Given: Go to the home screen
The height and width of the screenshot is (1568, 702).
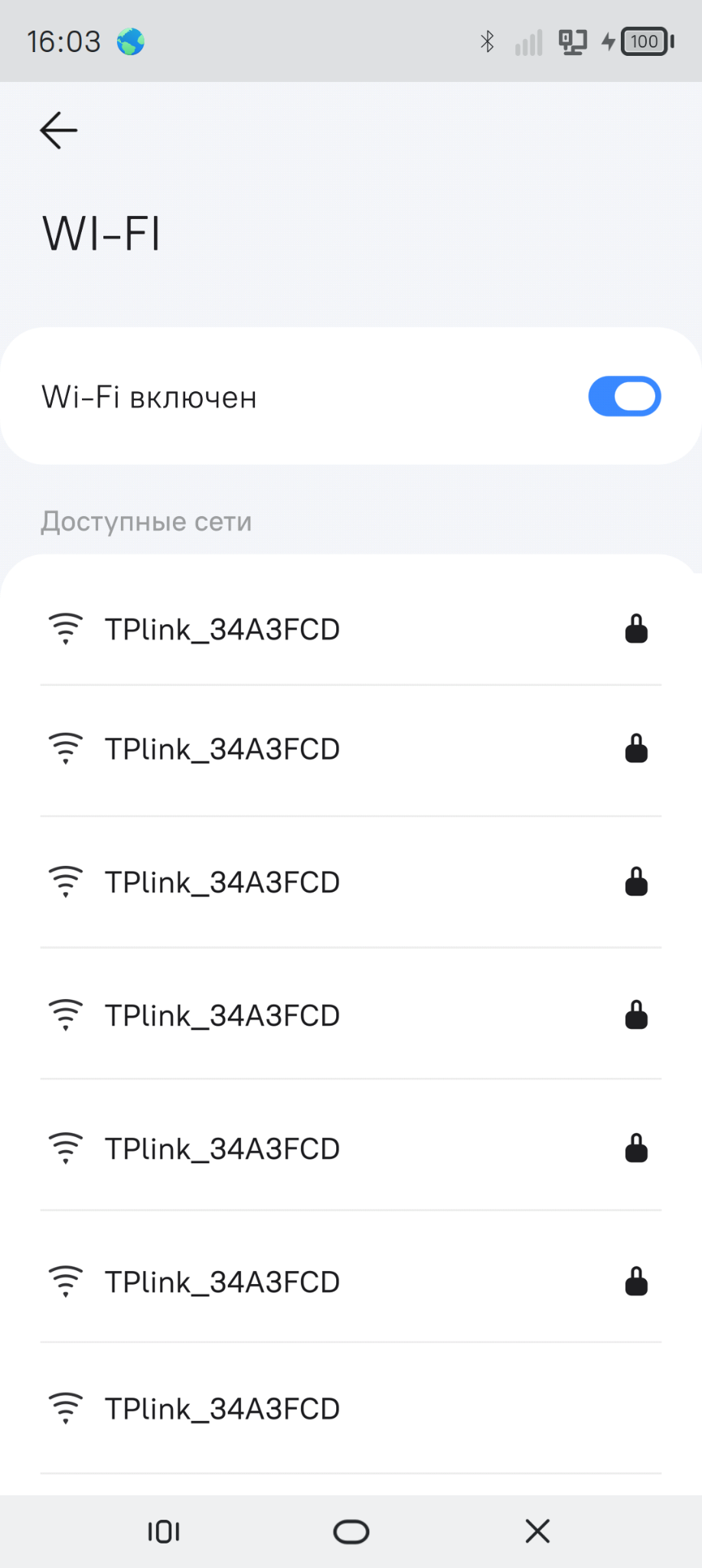Looking at the screenshot, I should [351, 1531].
